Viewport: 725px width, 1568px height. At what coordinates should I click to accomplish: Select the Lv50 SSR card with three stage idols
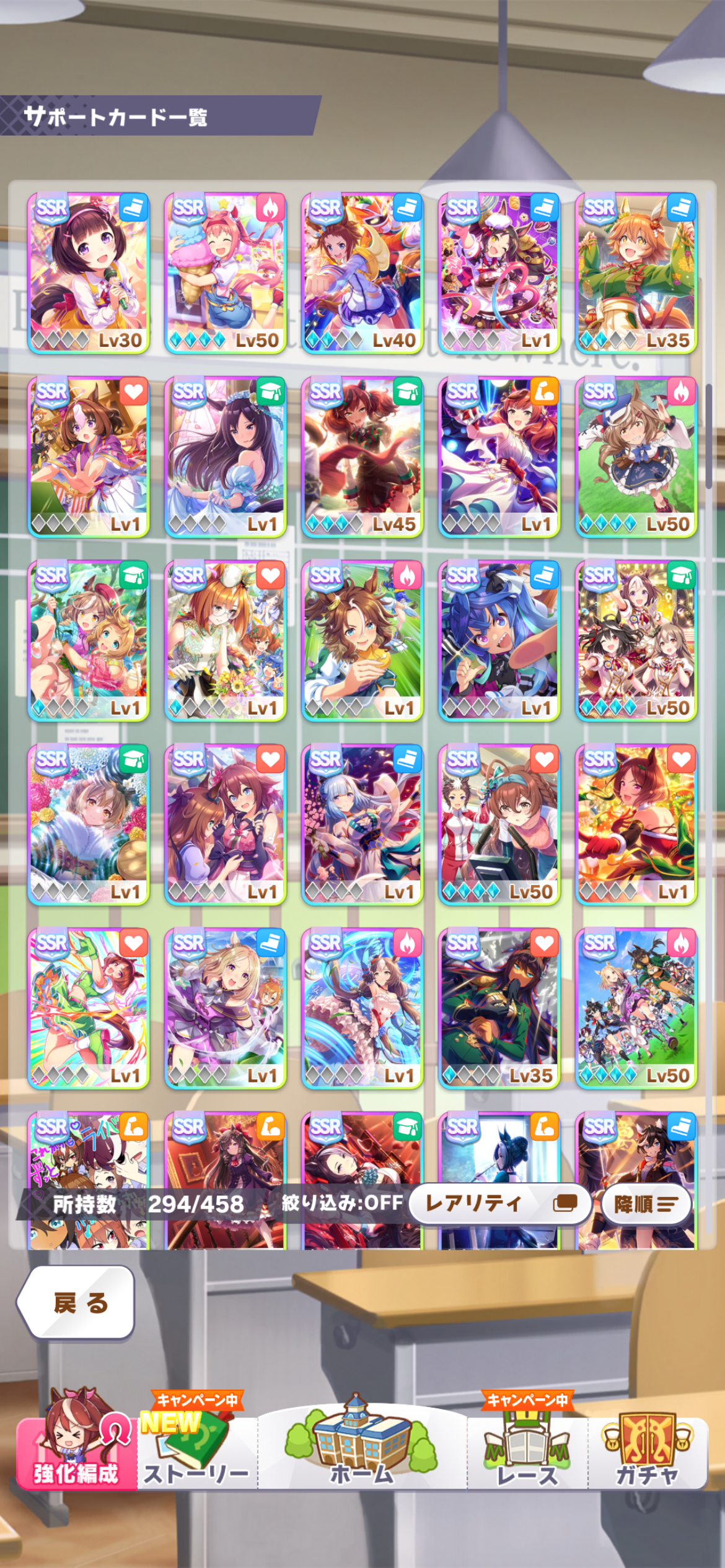pyautogui.click(x=636, y=640)
